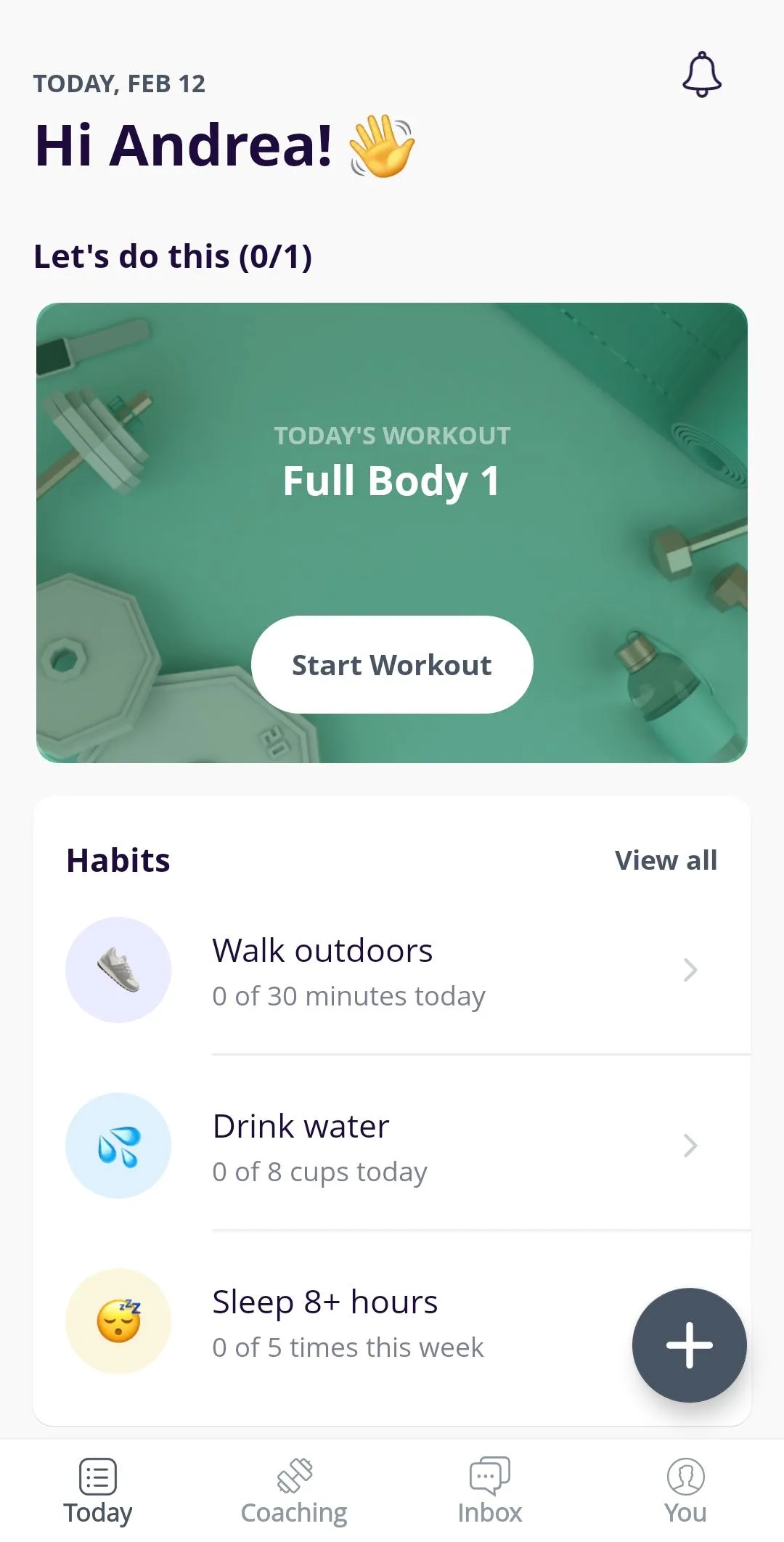This screenshot has height=1542, width=784.
Task: Tap the plus floating action button
Action: point(689,1345)
